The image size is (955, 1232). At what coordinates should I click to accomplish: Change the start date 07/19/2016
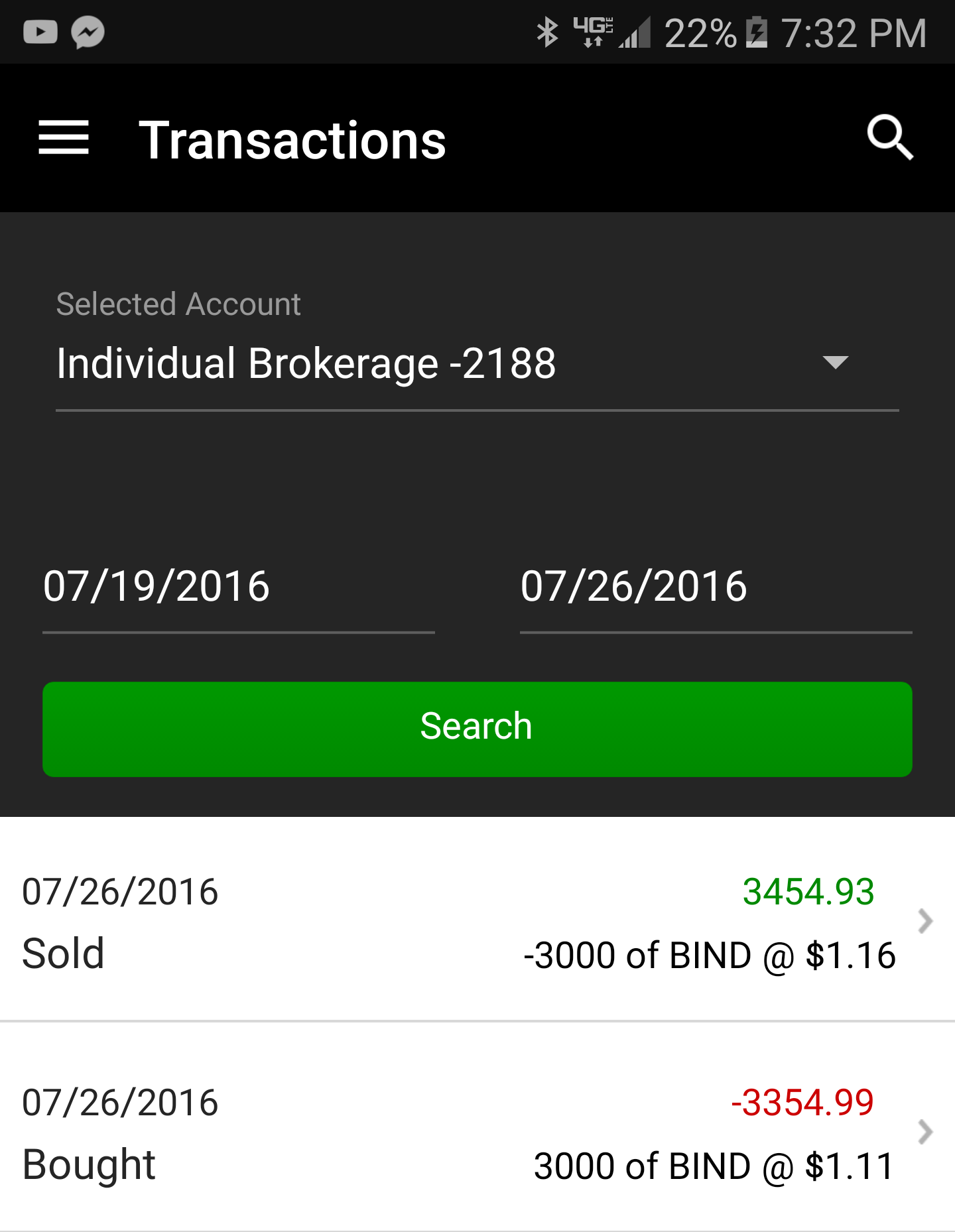pos(237,587)
